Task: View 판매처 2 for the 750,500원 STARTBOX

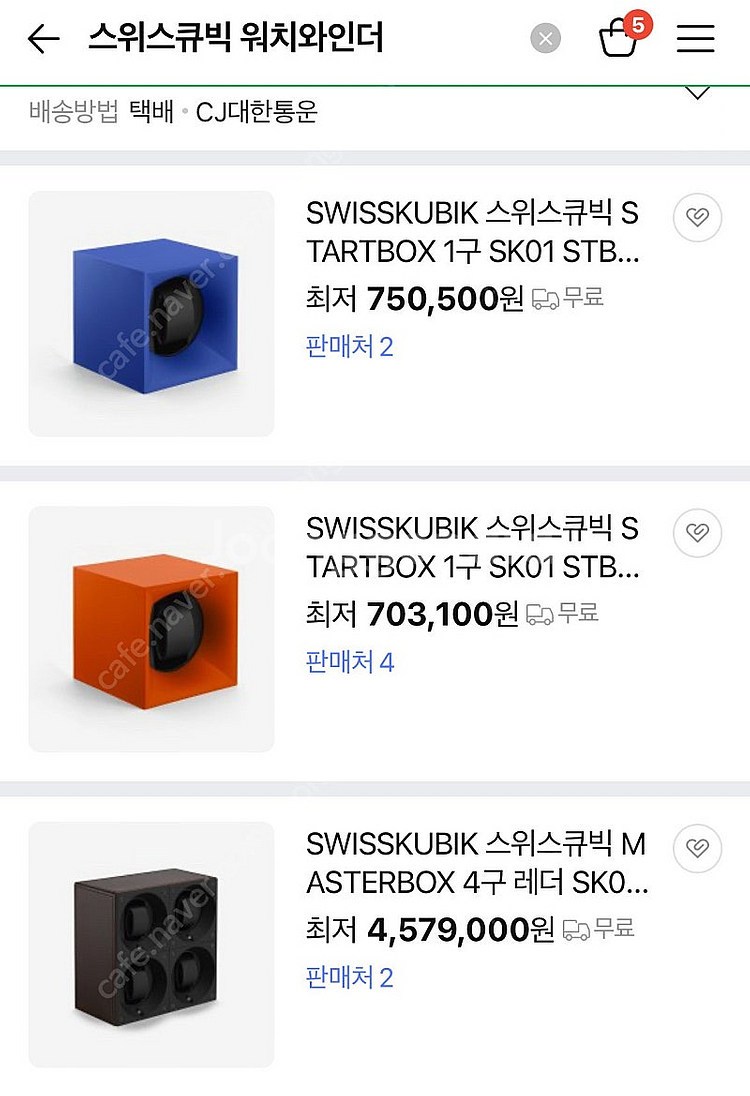Action: point(349,347)
